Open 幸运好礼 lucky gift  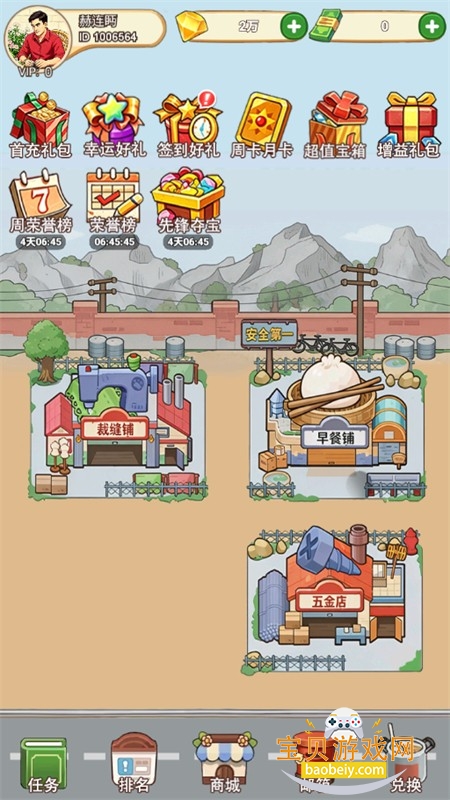point(115,126)
